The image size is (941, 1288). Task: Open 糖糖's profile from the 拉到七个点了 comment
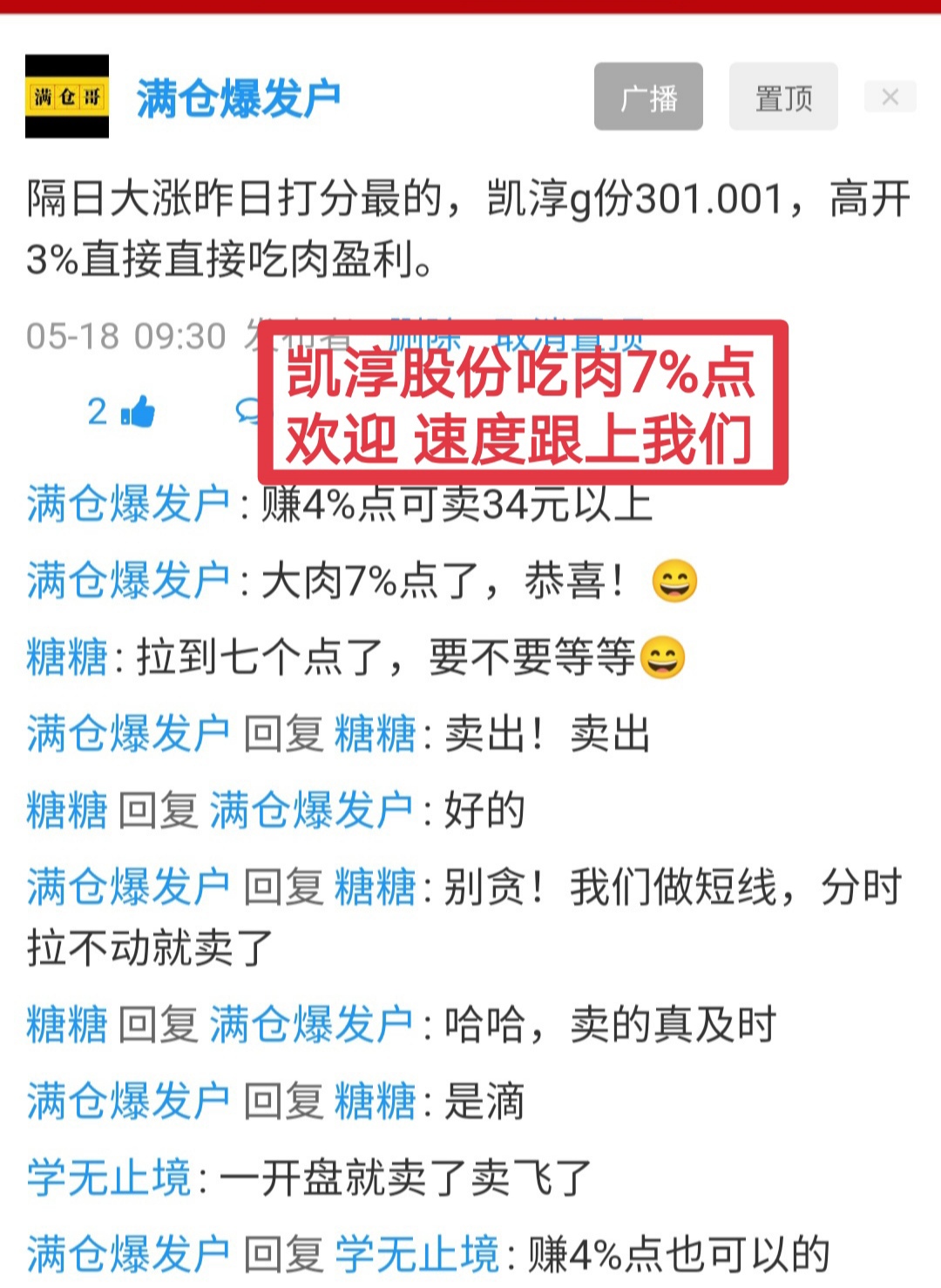[x=66, y=657]
